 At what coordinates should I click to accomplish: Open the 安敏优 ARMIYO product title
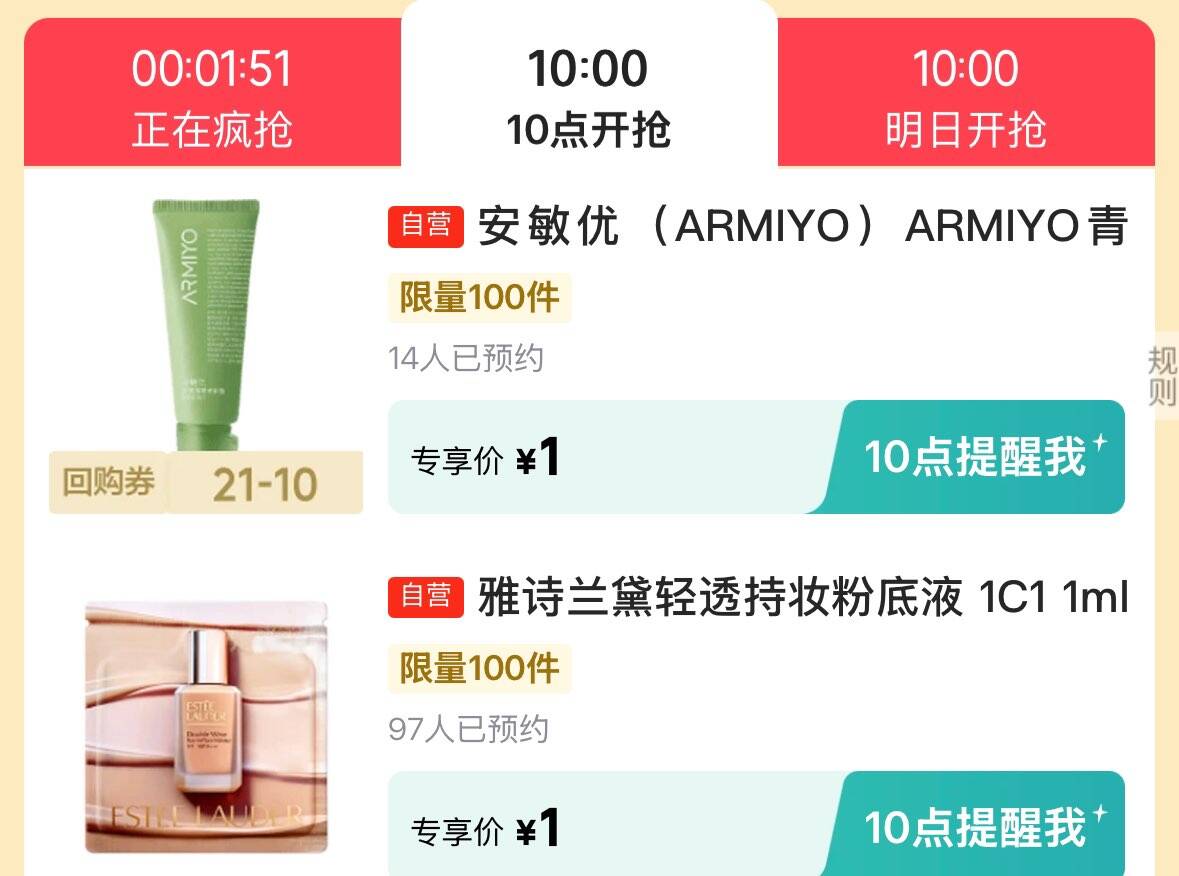803,225
